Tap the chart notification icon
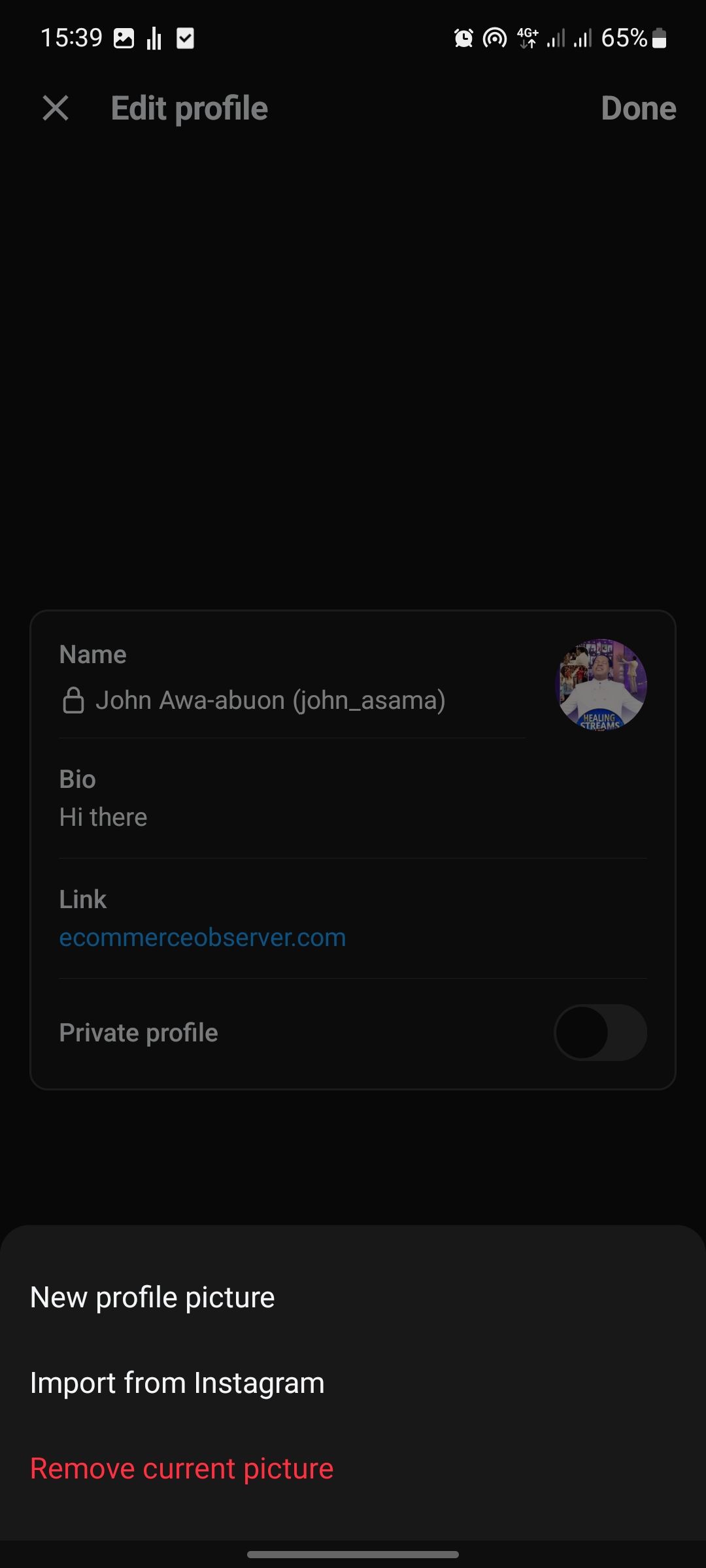Image resolution: width=706 pixels, height=1568 pixels. (153, 38)
